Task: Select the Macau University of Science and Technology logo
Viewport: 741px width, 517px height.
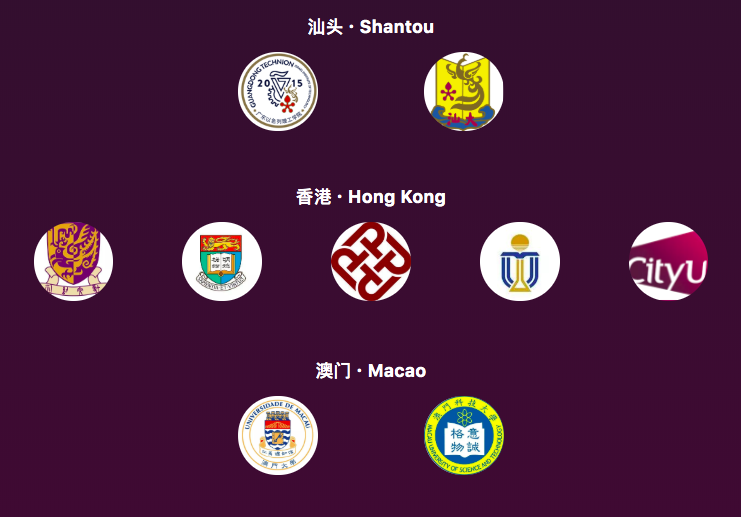Action: pyautogui.click(x=463, y=435)
